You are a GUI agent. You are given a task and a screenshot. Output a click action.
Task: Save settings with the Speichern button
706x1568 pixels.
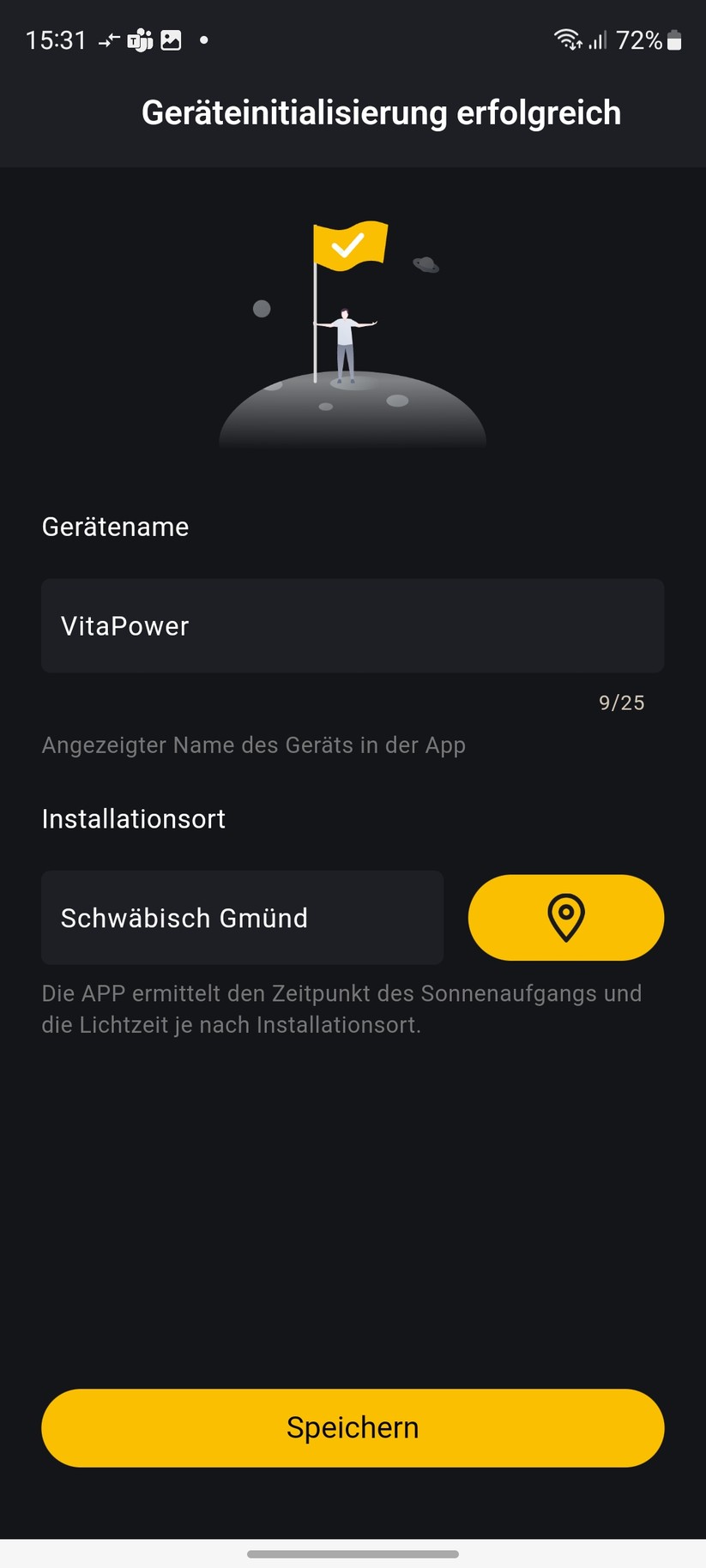tap(353, 1427)
